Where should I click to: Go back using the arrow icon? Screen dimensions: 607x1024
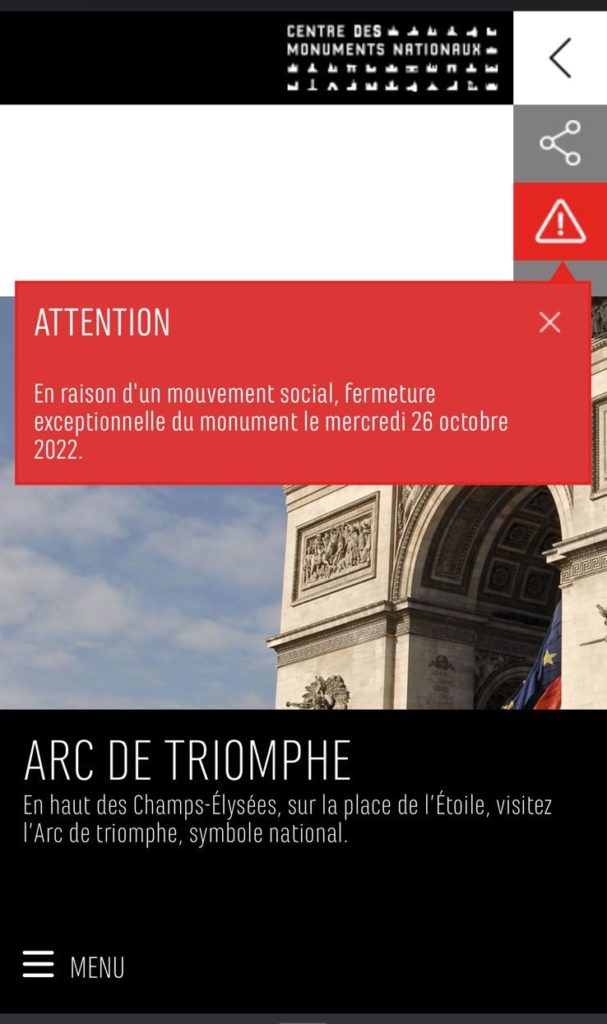click(x=560, y=58)
